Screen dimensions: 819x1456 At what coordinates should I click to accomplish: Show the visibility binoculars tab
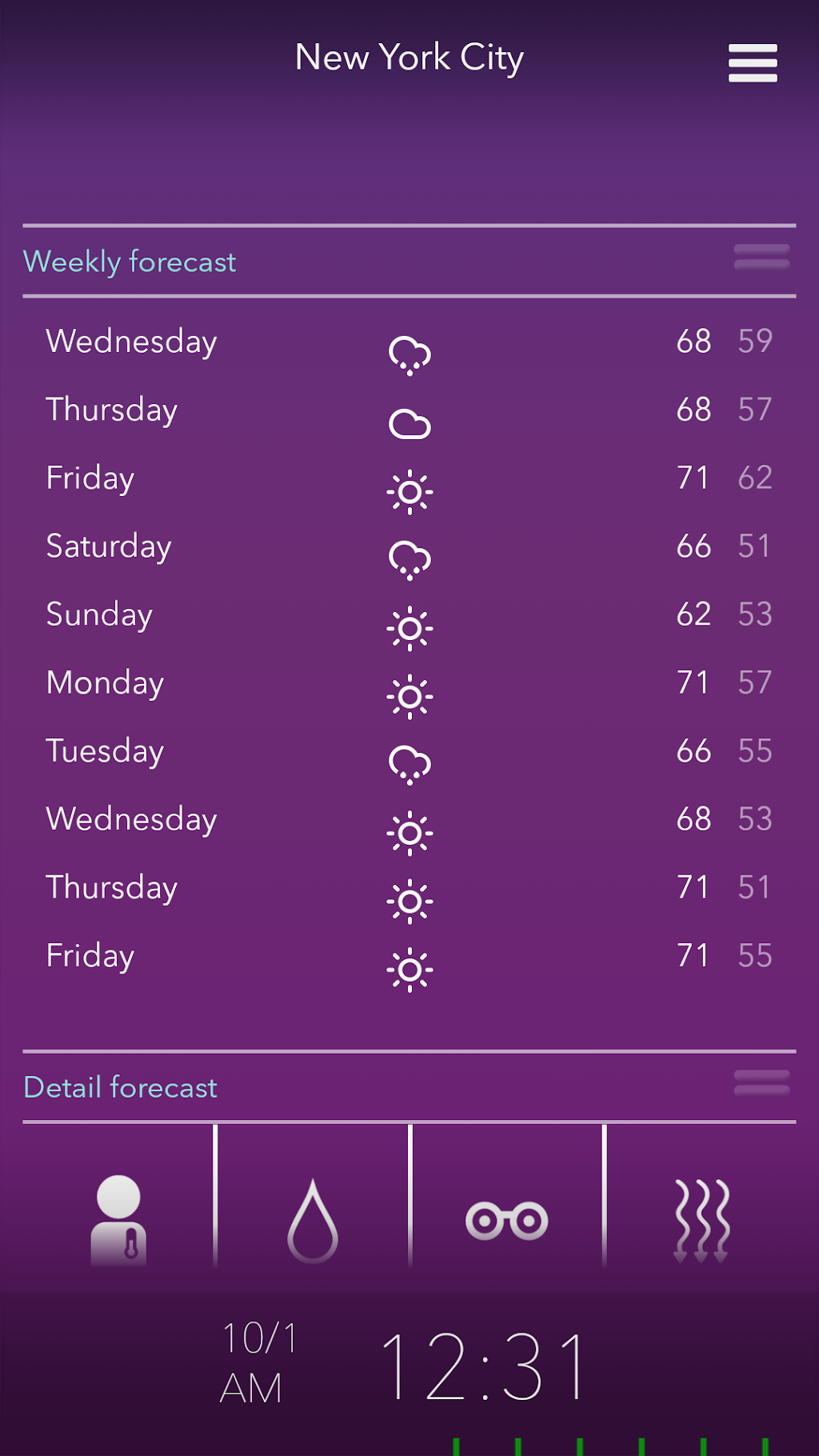click(507, 1221)
